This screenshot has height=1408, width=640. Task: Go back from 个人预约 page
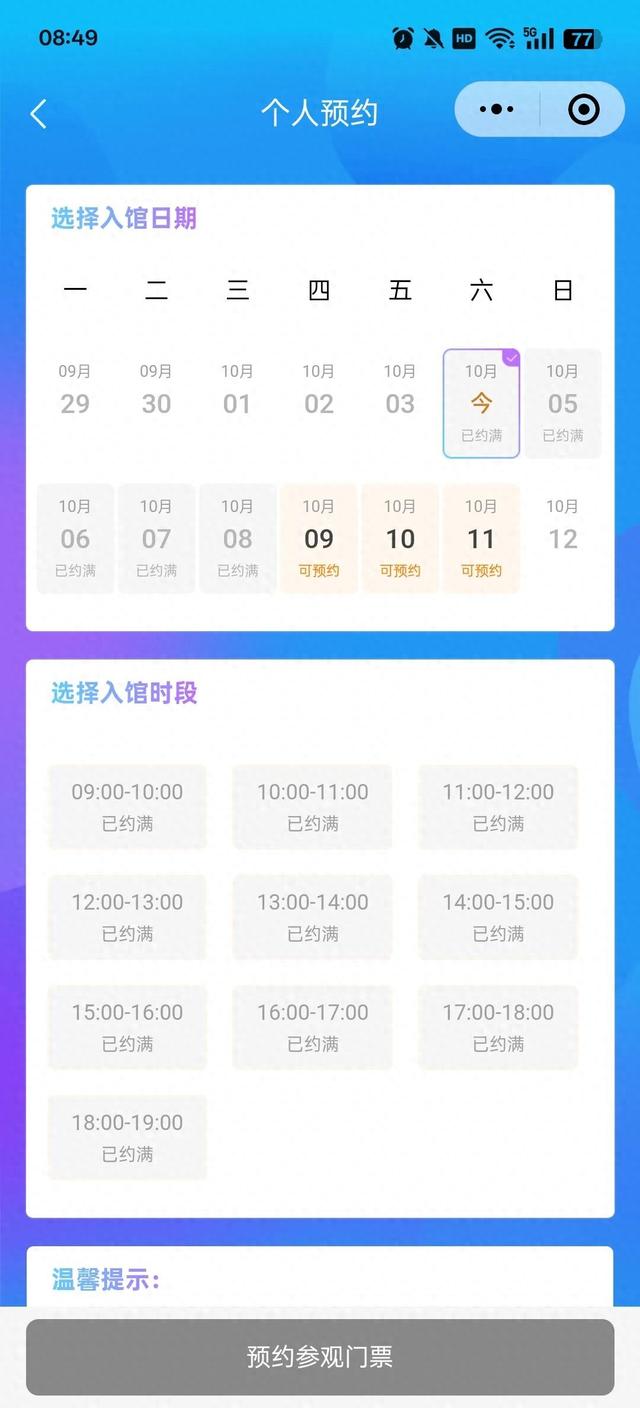click(39, 113)
